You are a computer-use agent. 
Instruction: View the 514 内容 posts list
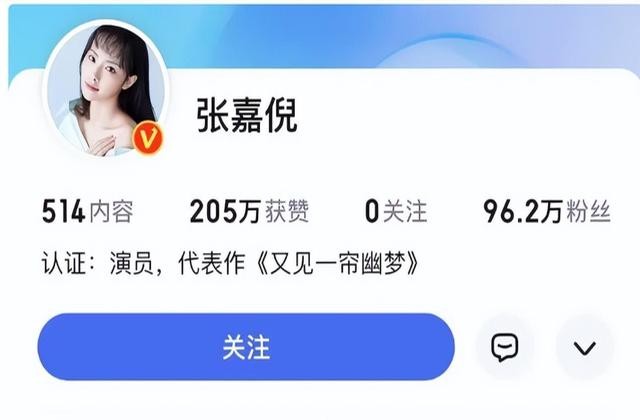click(x=87, y=212)
